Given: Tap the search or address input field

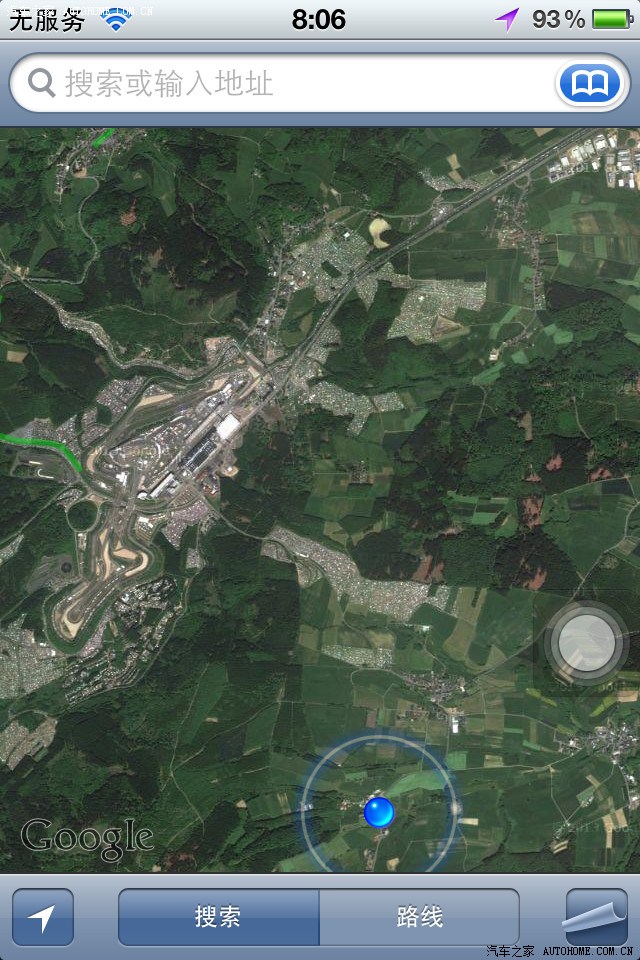Looking at the screenshot, I should (x=290, y=83).
